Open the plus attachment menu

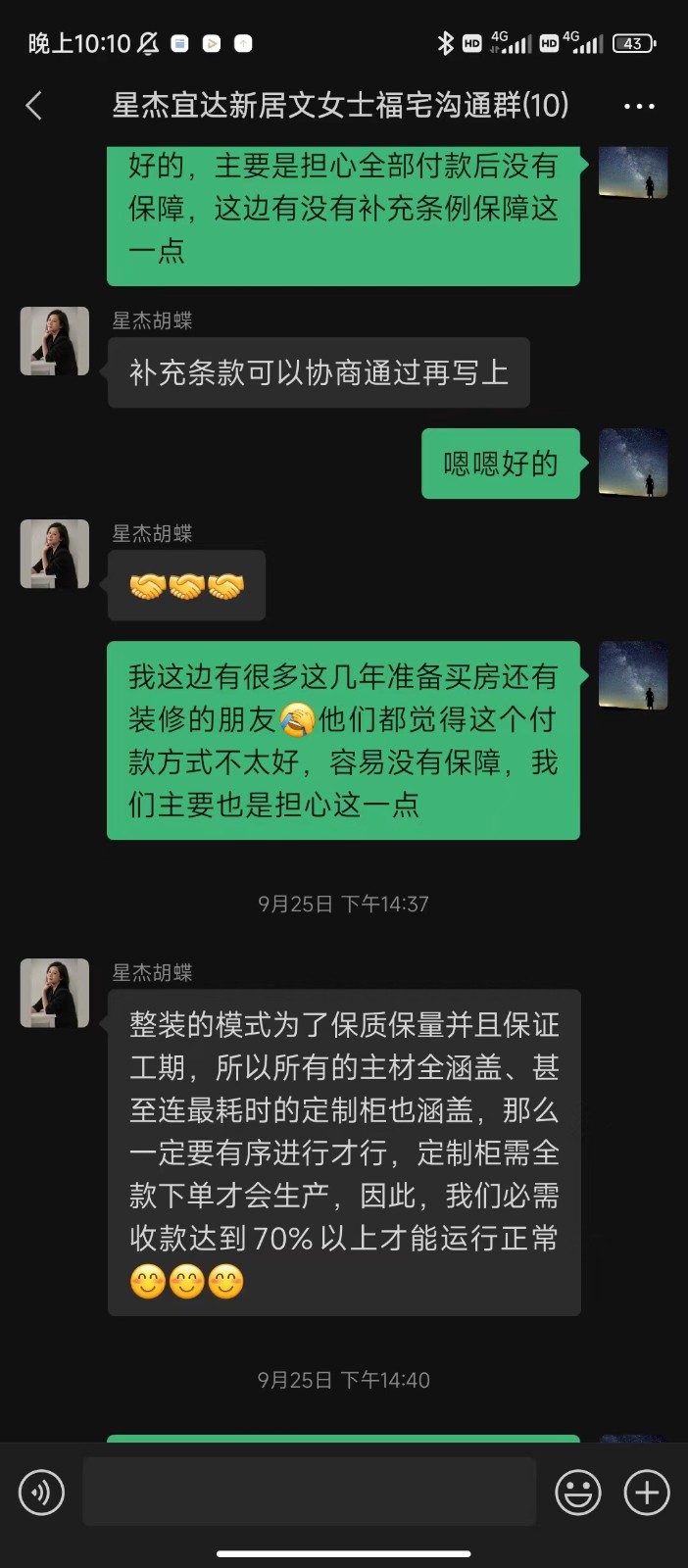click(647, 1493)
